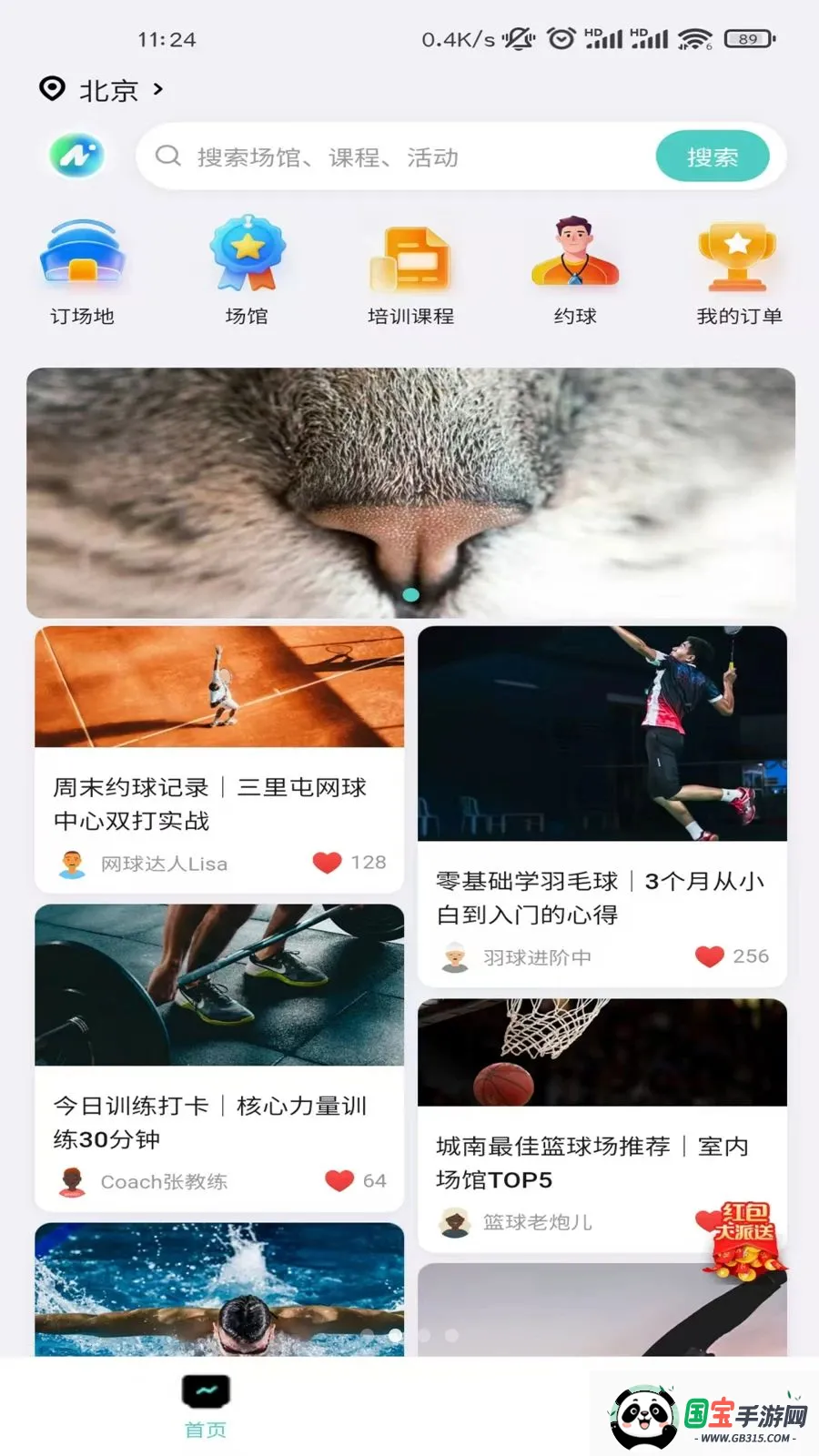Viewport: 819px width, 1456px height.
Task: Tap the green 搜索 button
Action: [x=712, y=157]
